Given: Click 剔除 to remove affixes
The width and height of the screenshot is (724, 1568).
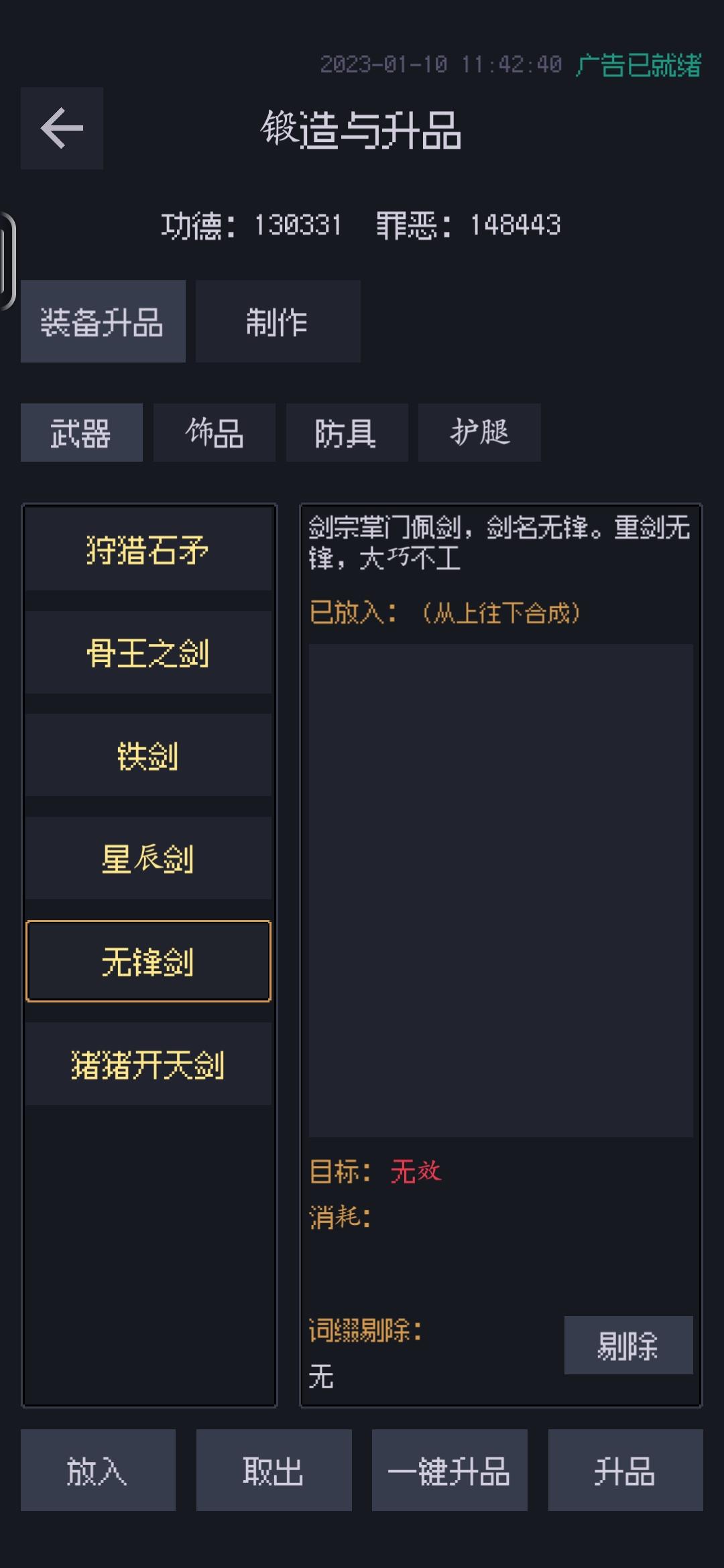Looking at the screenshot, I should tap(629, 1346).
